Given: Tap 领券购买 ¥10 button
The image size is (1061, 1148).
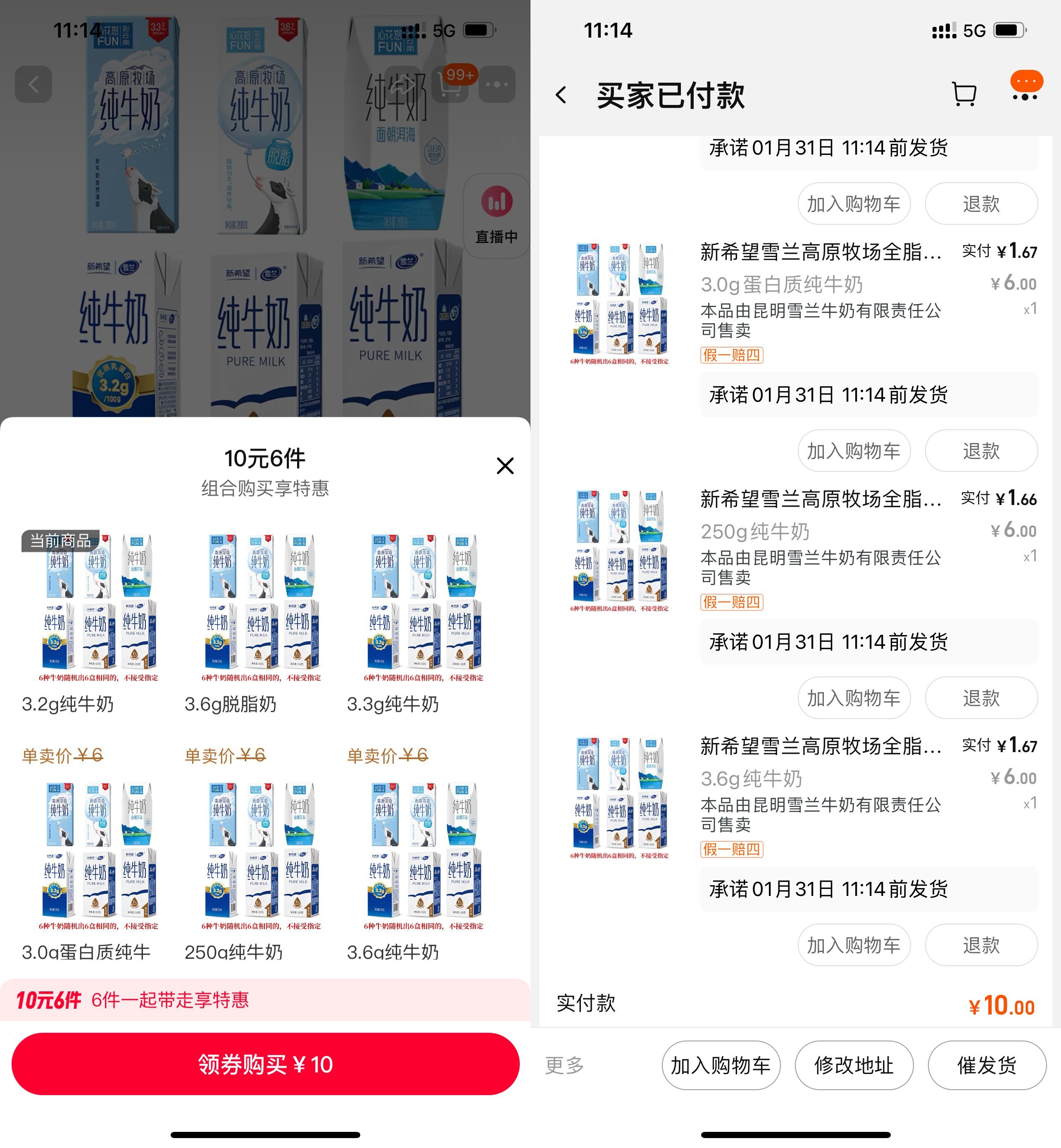Looking at the screenshot, I should pyautogui.click(x=265, y=1064).
